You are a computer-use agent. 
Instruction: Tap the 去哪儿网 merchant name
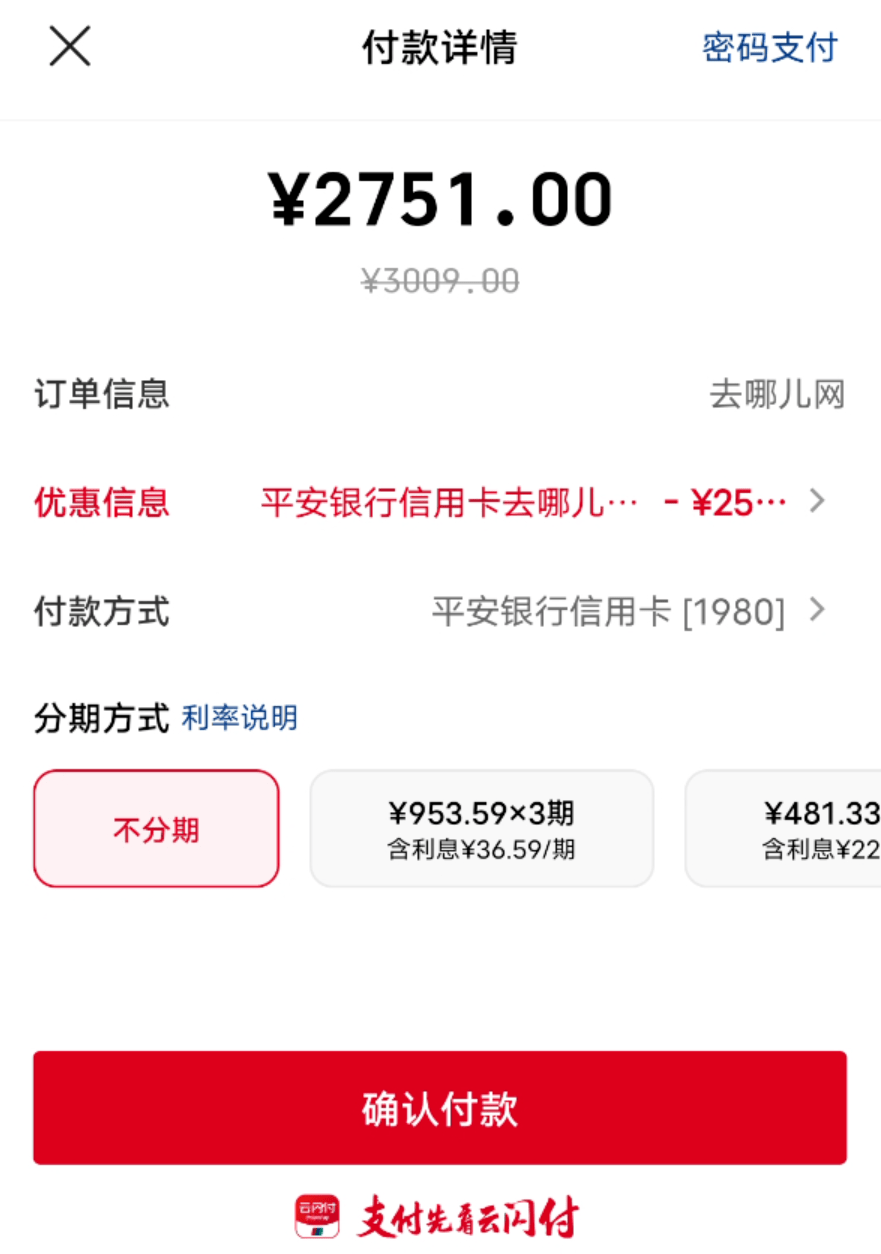(x=779, y=395)
